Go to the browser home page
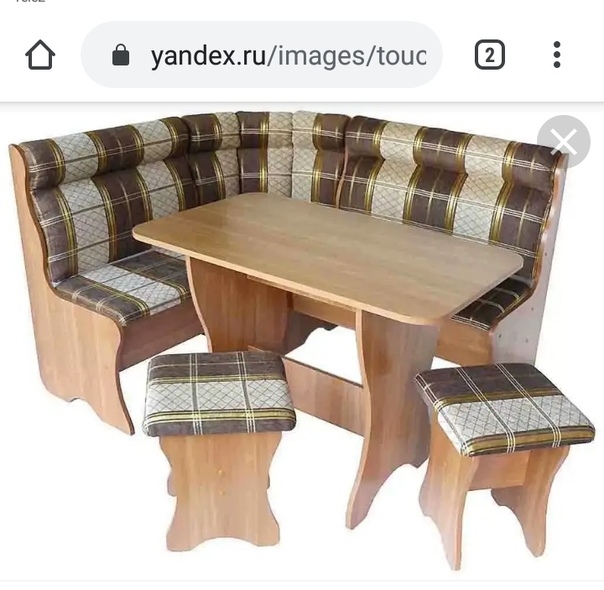604x590 pixels. pos(40,55)
